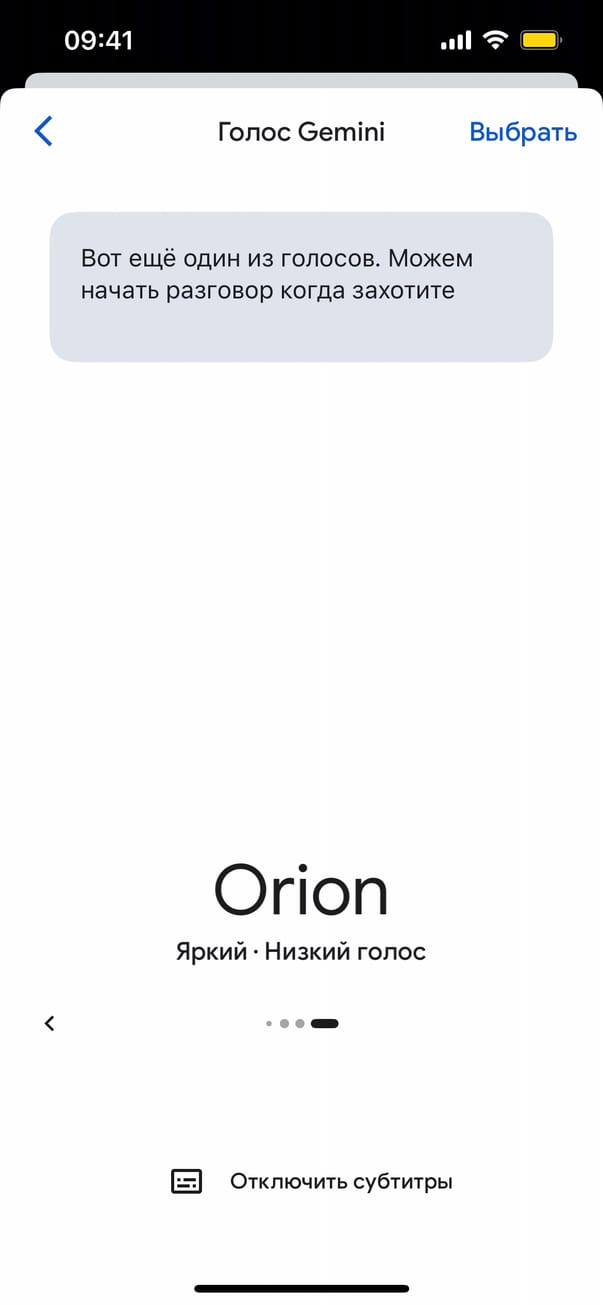Show the previous voice option

(x=50, y=1022)
